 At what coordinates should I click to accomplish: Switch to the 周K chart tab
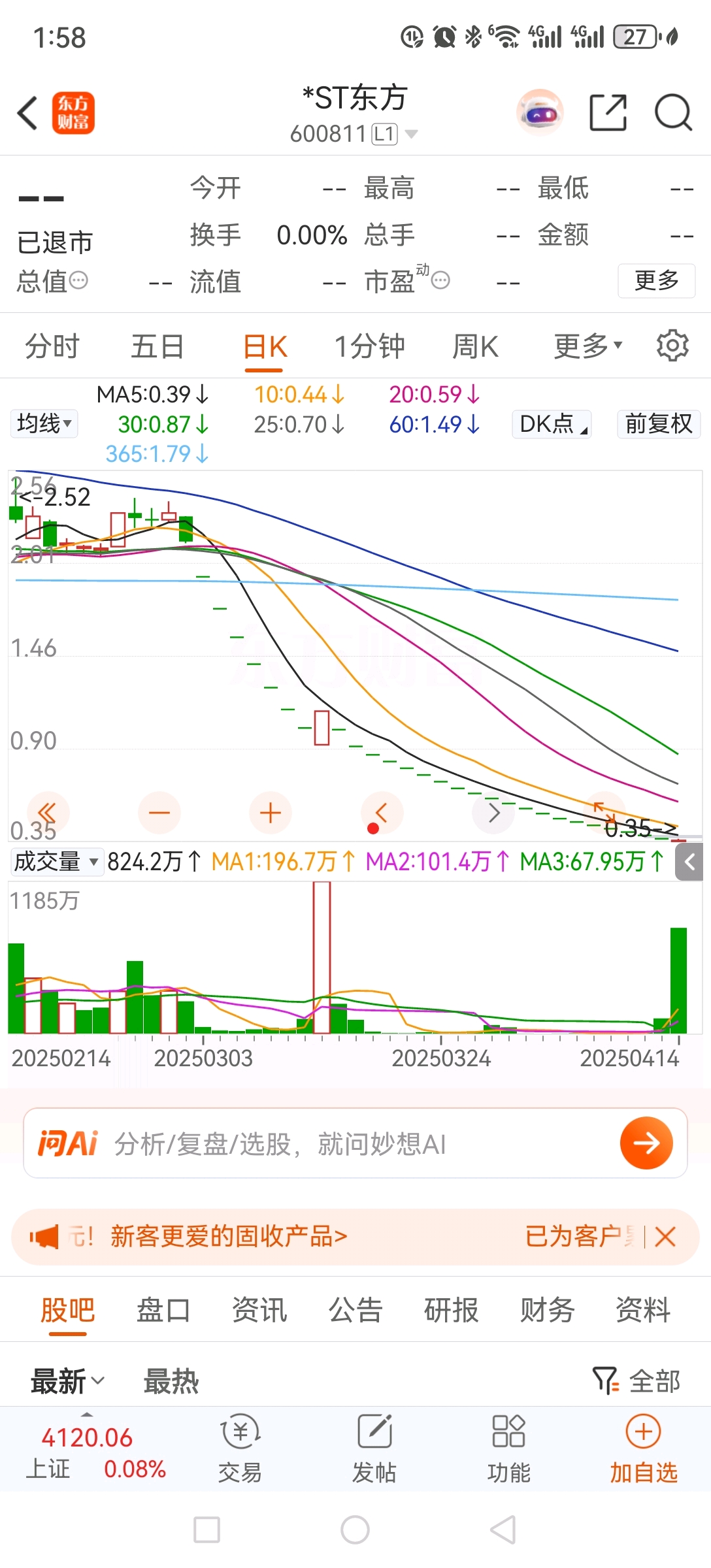click(475, 346)
